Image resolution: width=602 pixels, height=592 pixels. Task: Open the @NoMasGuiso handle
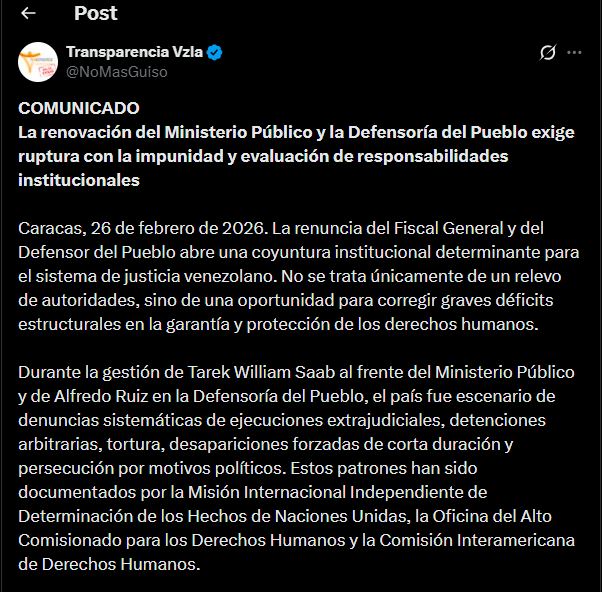tap(117, 72)
